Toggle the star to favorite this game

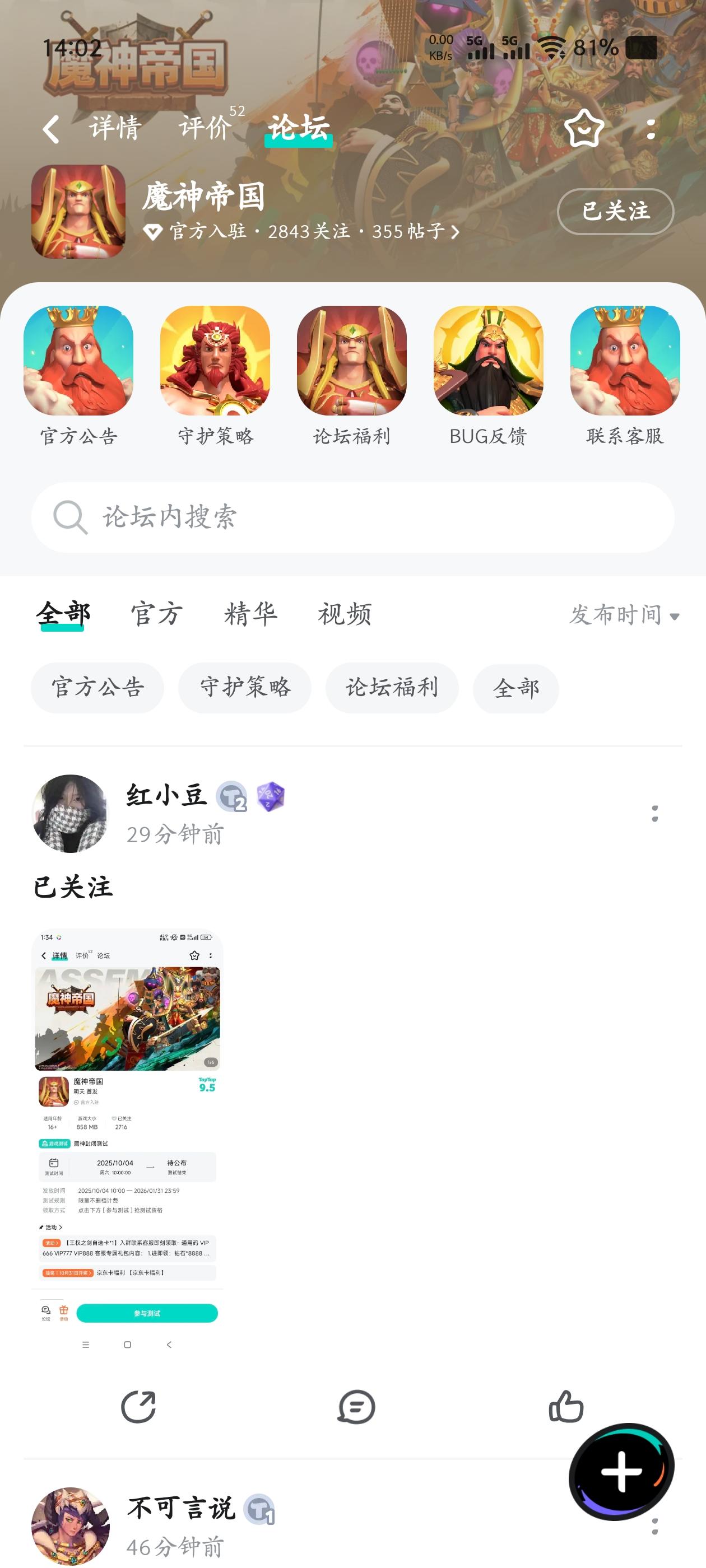tap(583, 128)
